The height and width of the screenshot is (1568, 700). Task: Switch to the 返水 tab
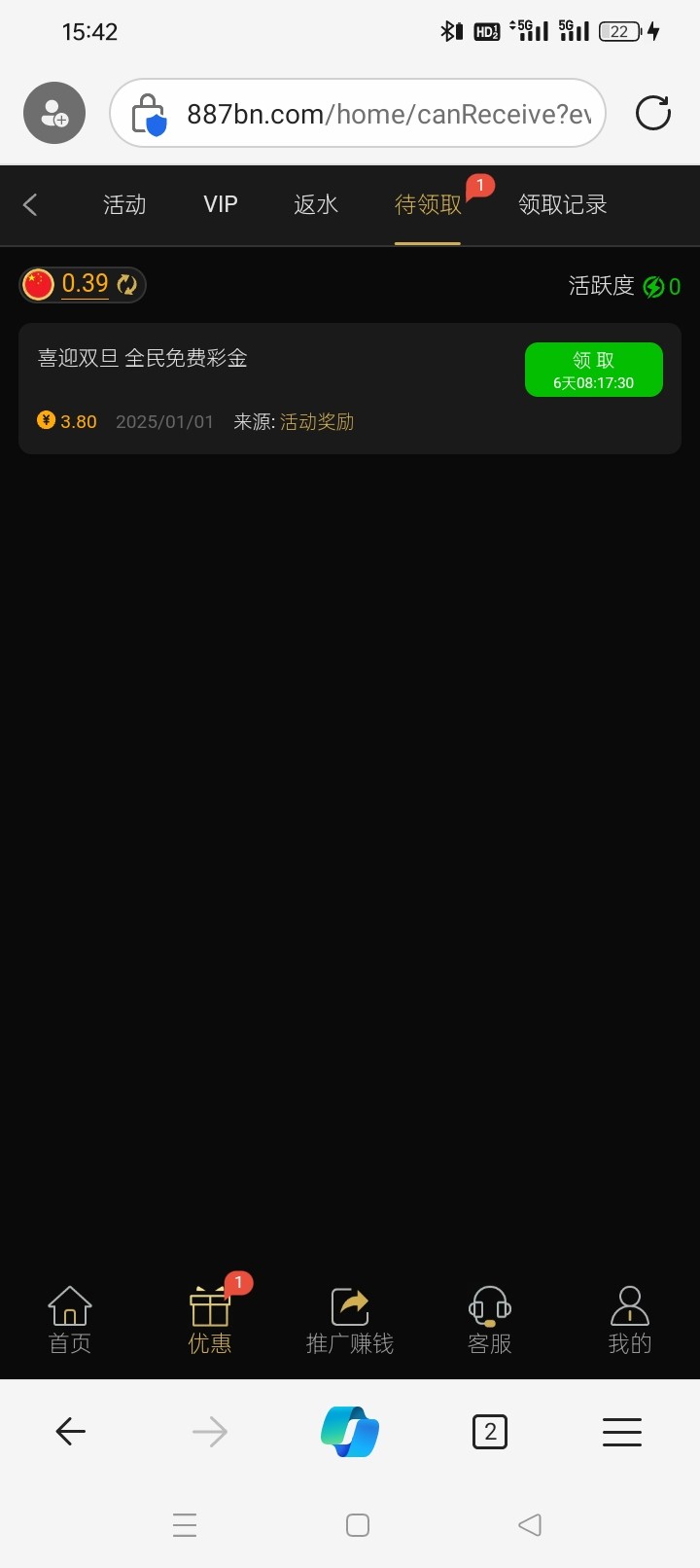pyautogui.click(x=316, y=204)
